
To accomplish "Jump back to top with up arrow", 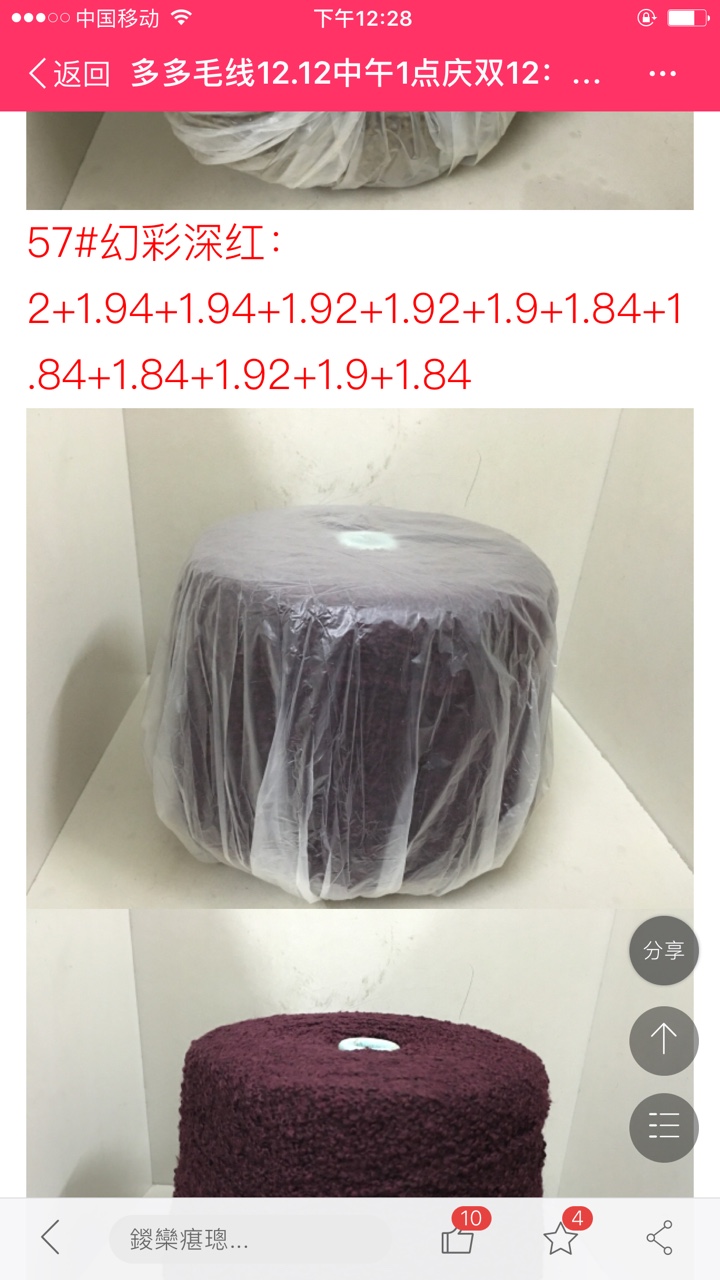I will (663, 1040).
